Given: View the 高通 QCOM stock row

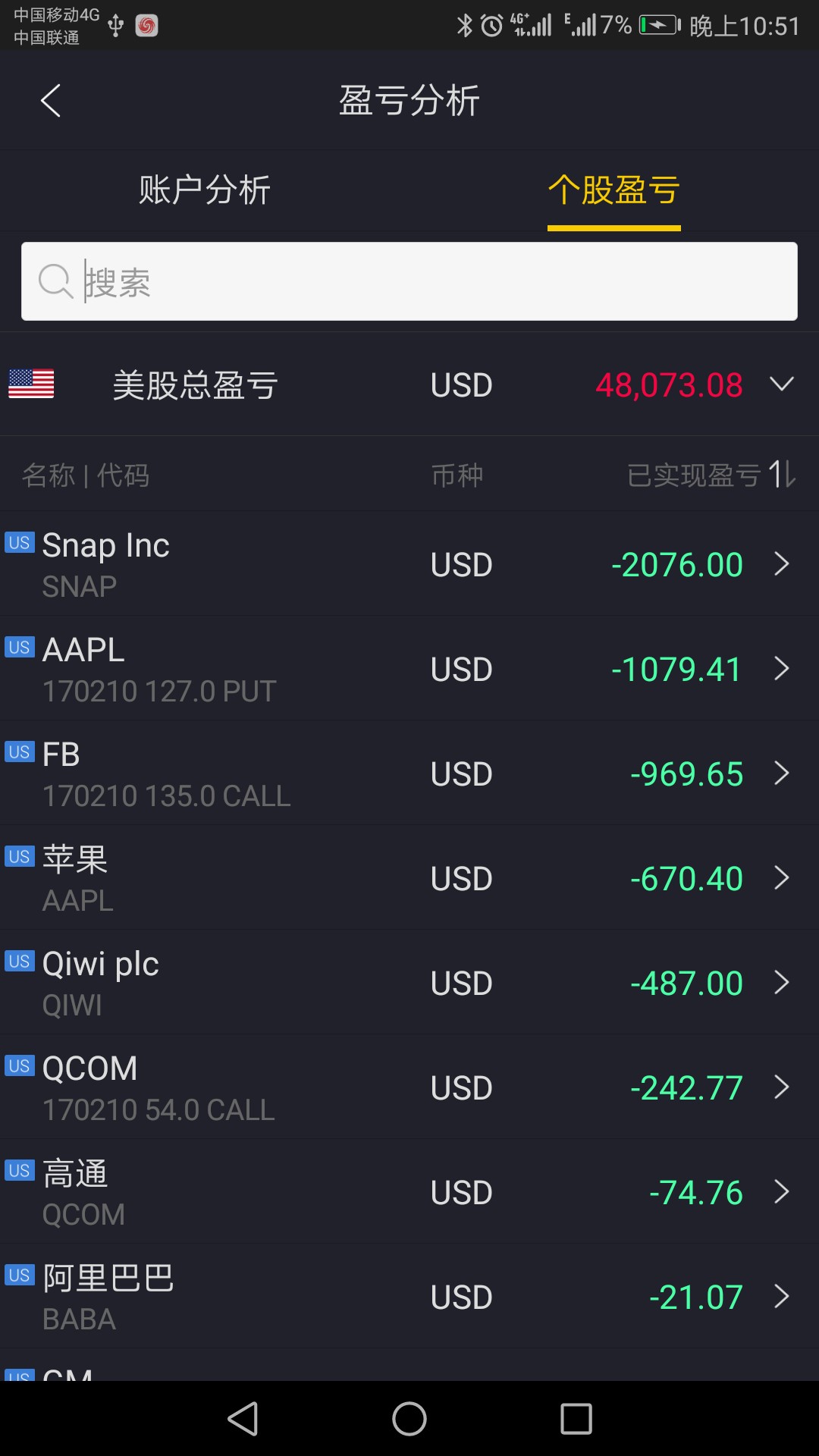Looking at the screenshot, I should click(x=409, y=1192).
